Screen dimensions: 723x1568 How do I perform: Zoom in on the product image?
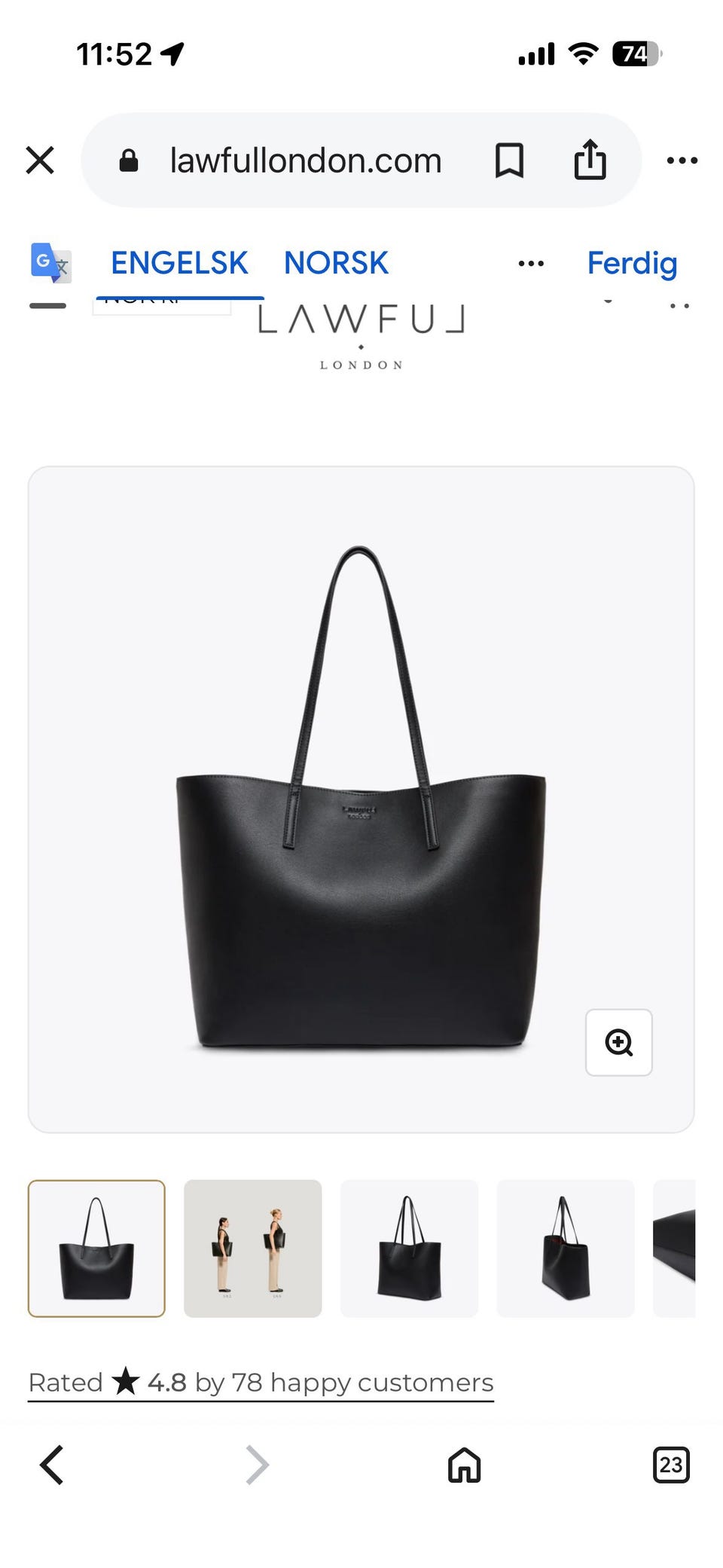(x=619, y=1042)
